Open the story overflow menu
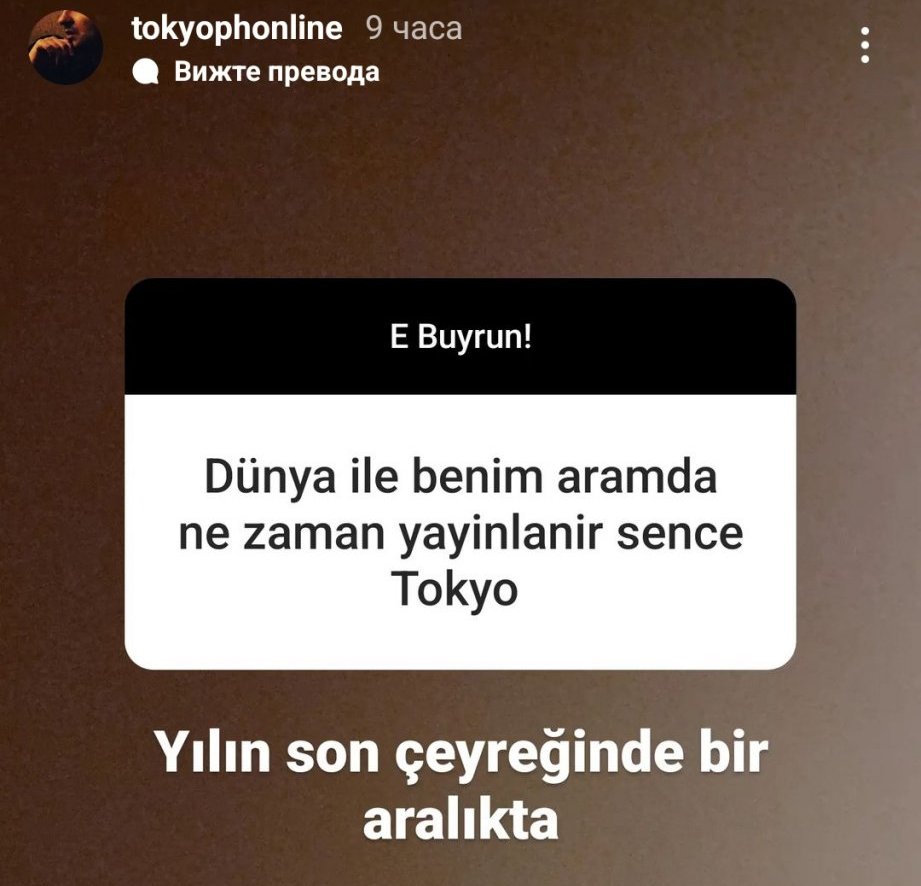The height and width of the screenshot is (886, 921). [866, 46]
